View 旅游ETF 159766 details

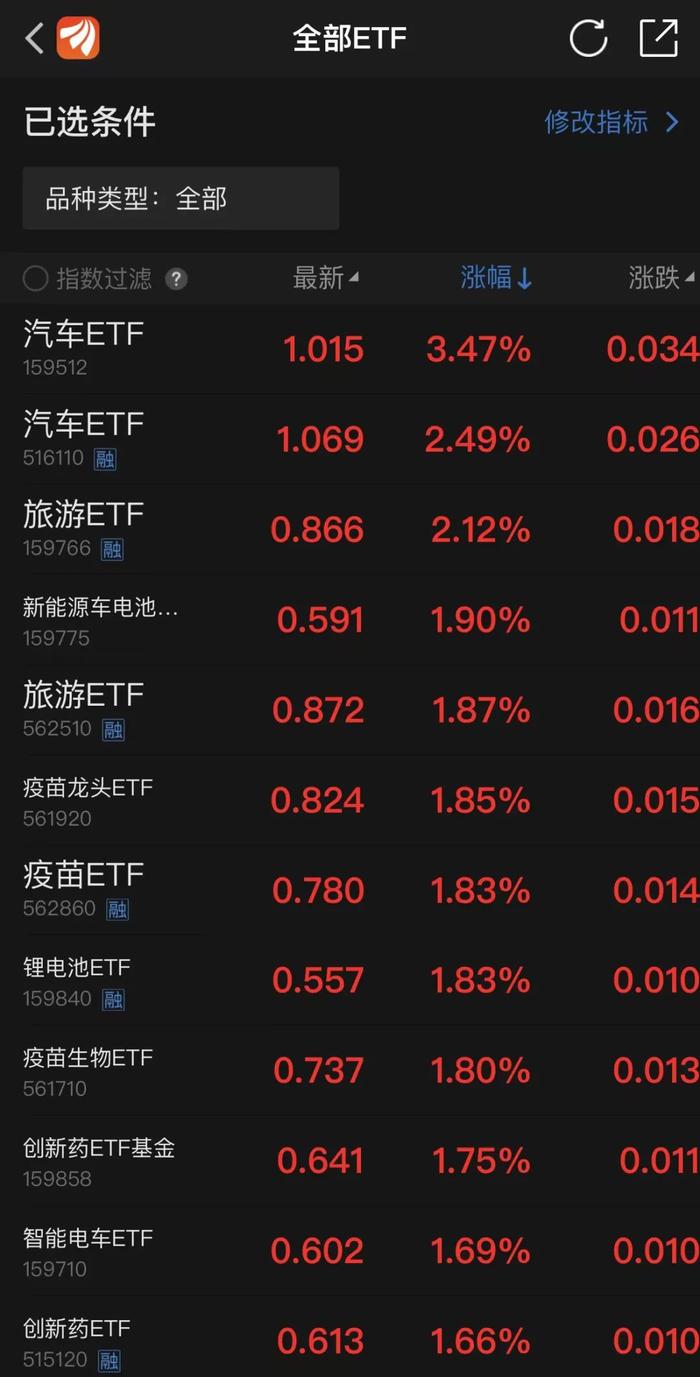(350, 530)
